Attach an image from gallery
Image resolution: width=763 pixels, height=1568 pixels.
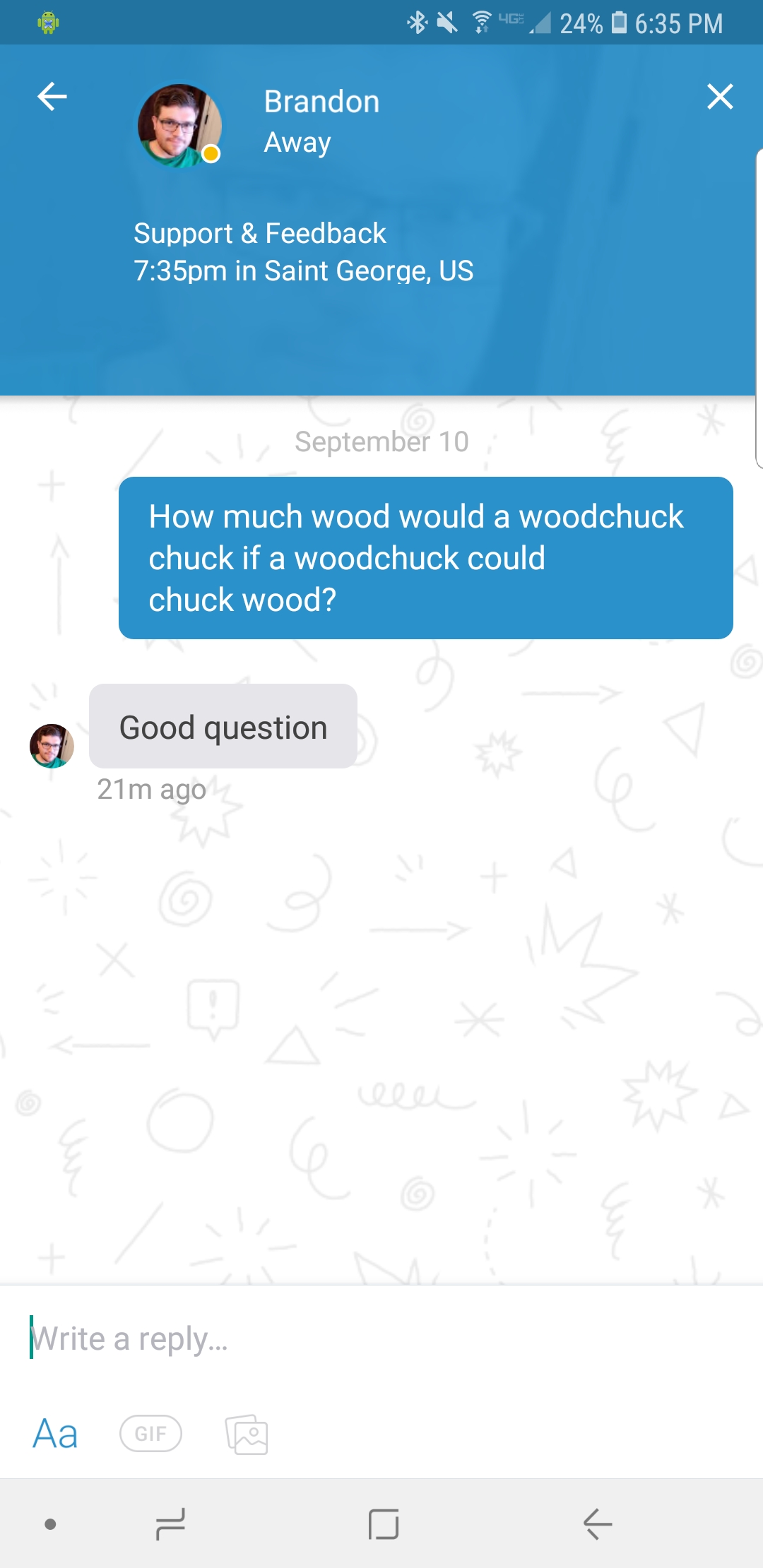point(247,1435)
